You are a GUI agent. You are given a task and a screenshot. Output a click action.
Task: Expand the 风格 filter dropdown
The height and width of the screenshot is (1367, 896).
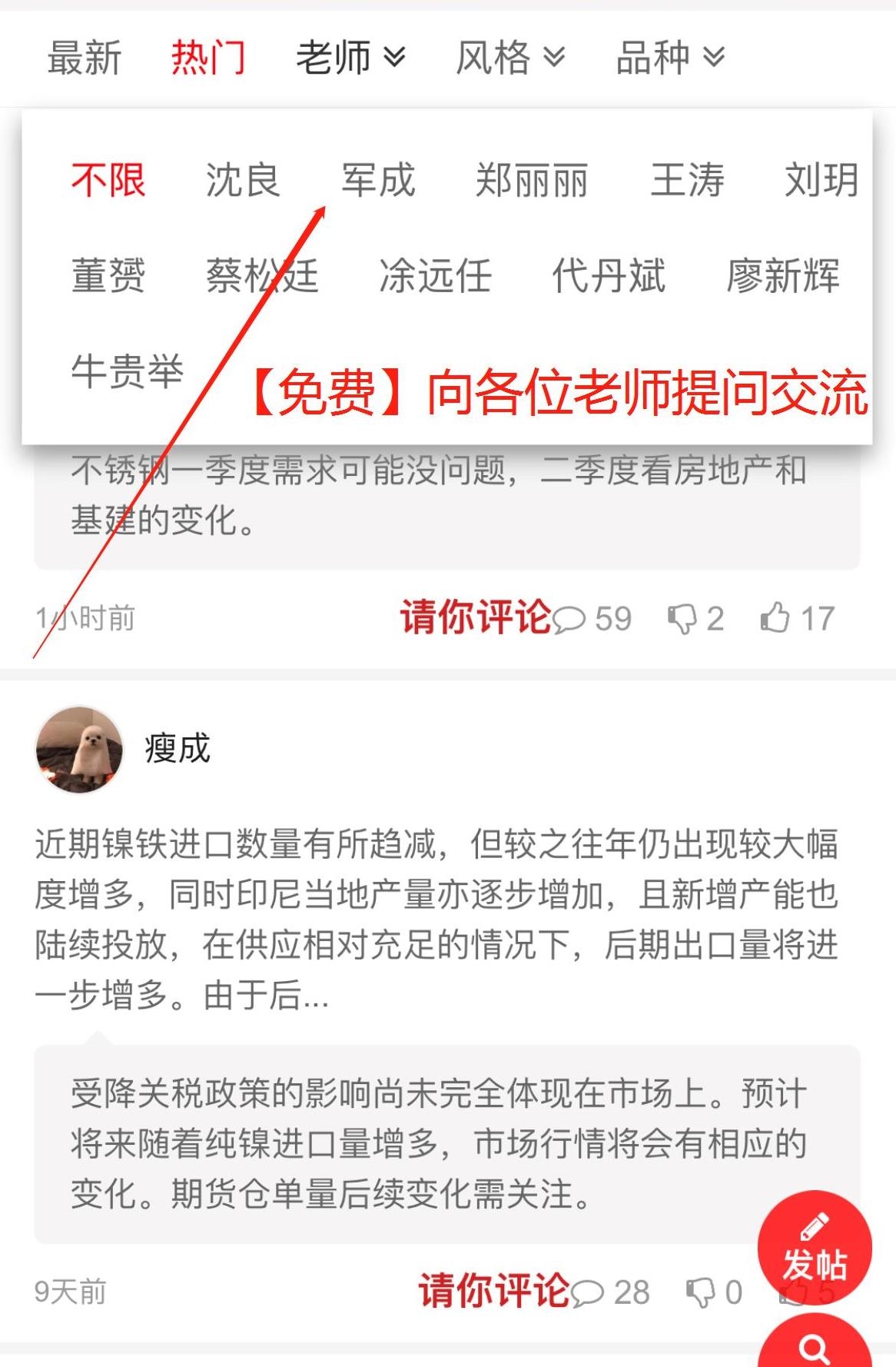pos(510,58)
